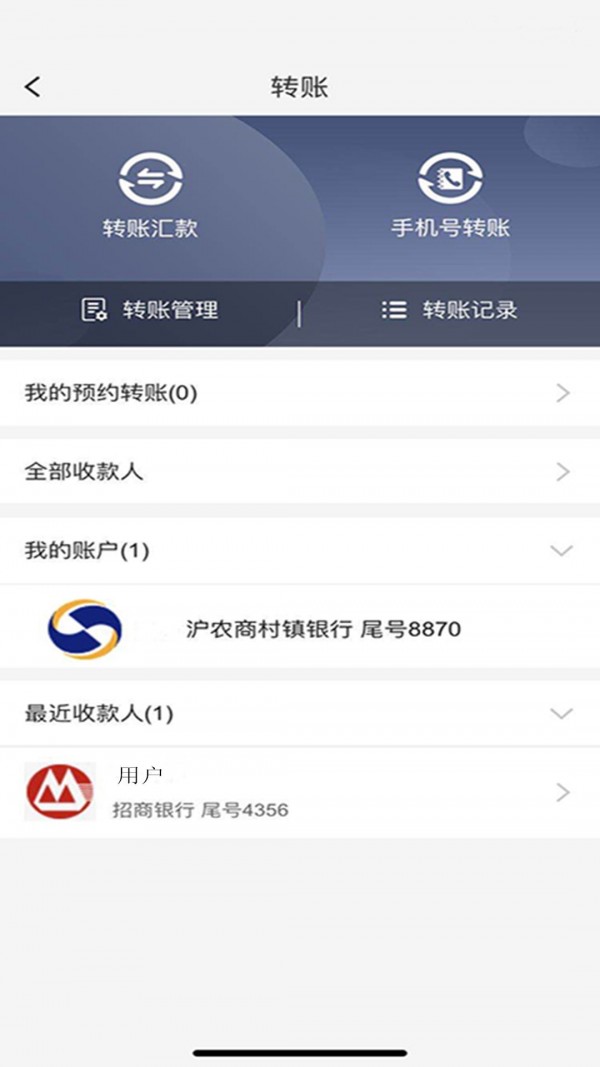The width and height of the screenshot is (600, 1067).
Task: Open 我的预约转账 scheduled transfers
Action: [x=300, y=393]
